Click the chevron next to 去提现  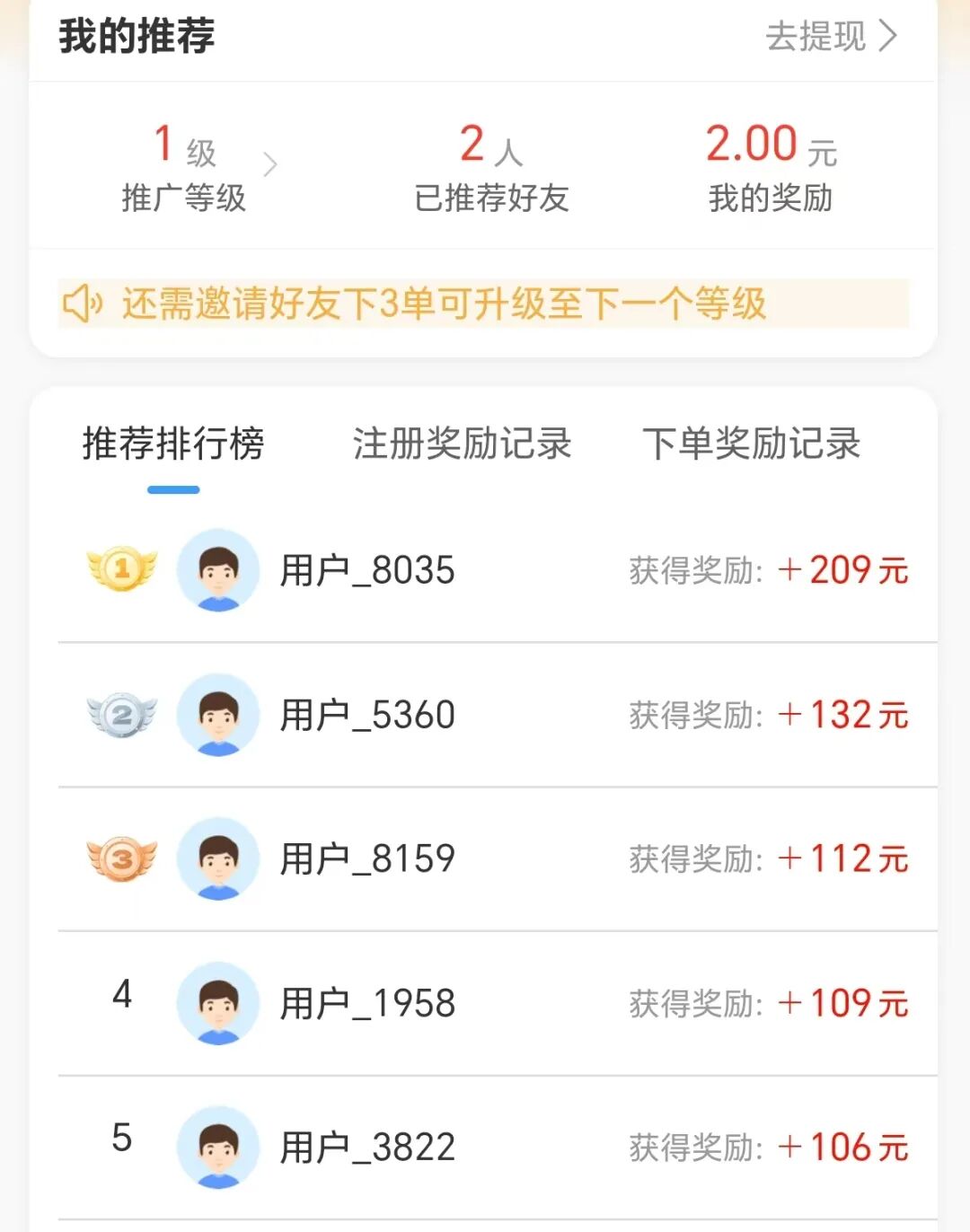pos(887,38)
